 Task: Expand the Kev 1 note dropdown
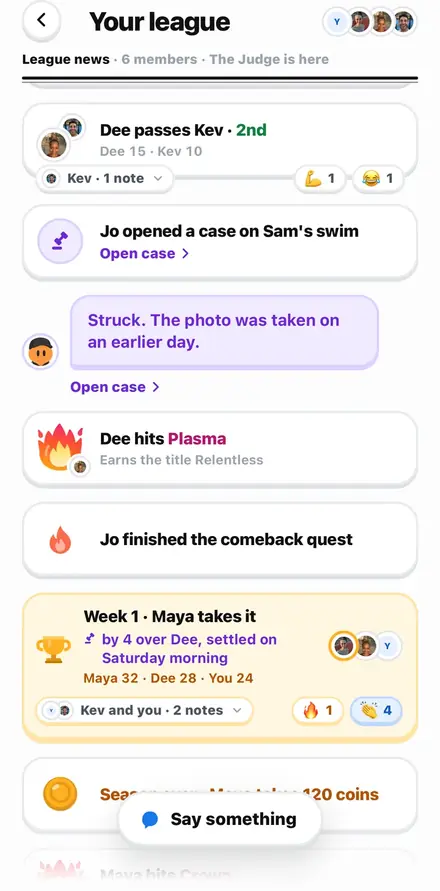[105, 178]
